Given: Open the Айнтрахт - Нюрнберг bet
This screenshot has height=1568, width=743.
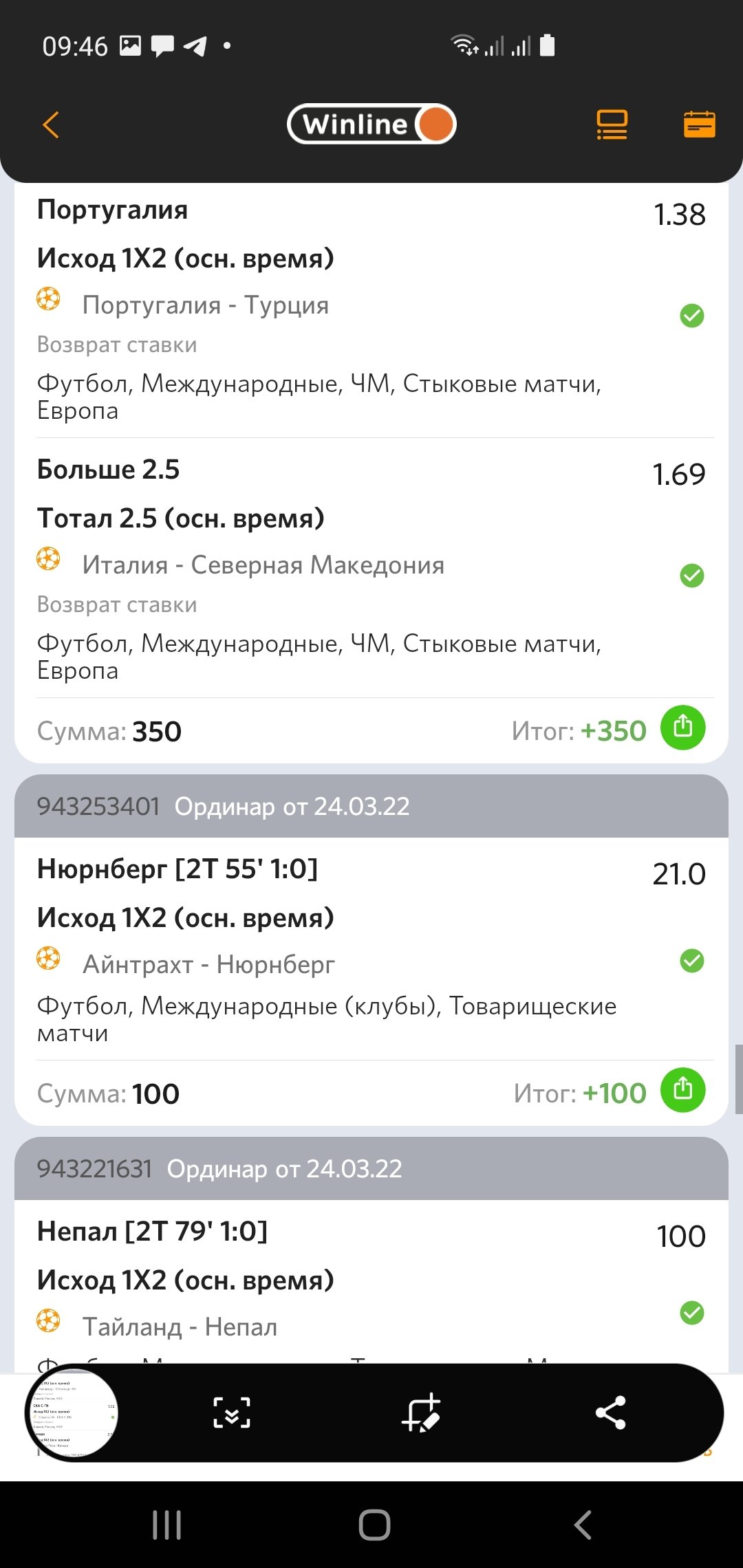Looking at the screenshot, I should pos(208,964).
